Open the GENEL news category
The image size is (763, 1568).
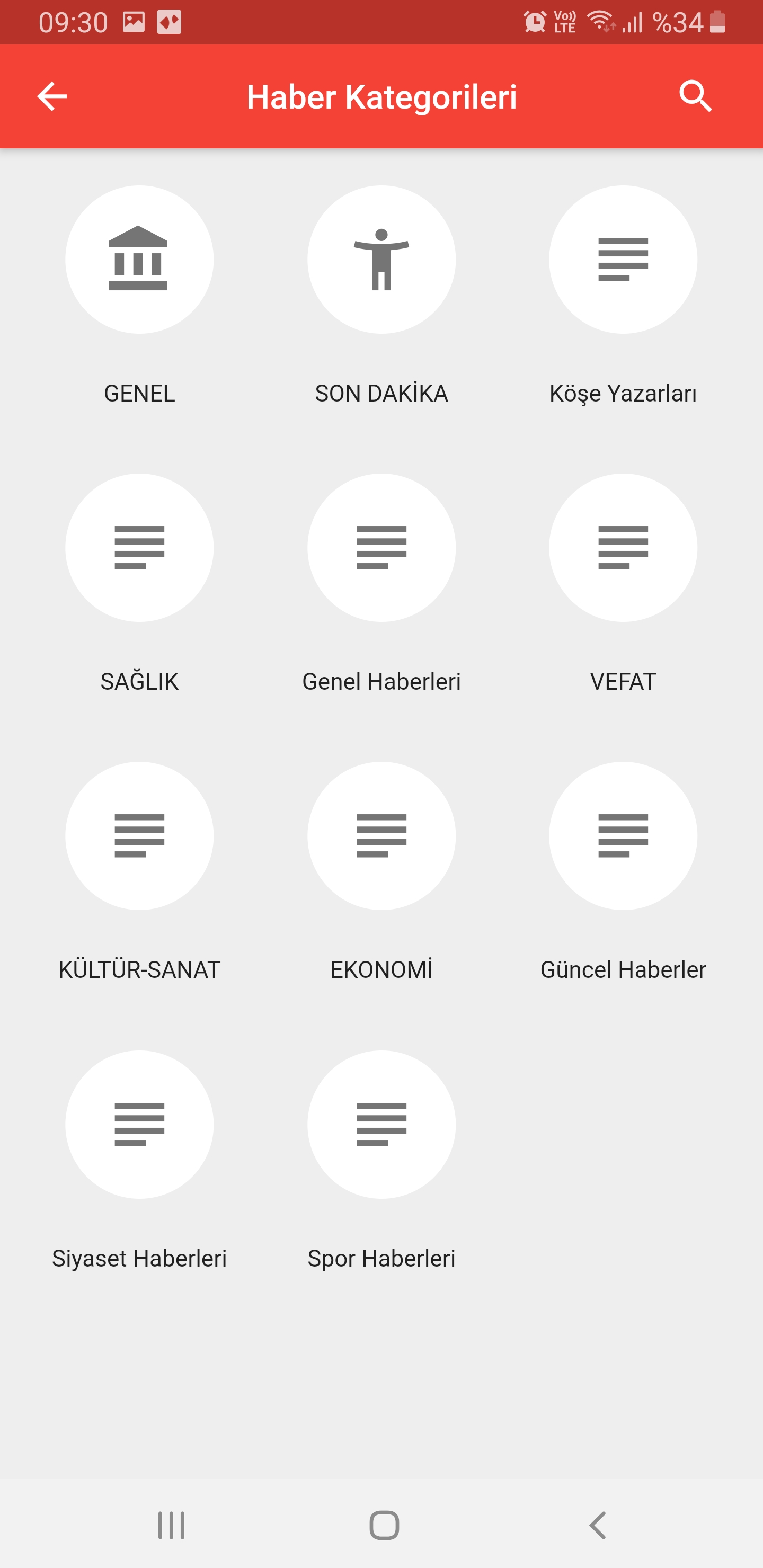(139, 260)
